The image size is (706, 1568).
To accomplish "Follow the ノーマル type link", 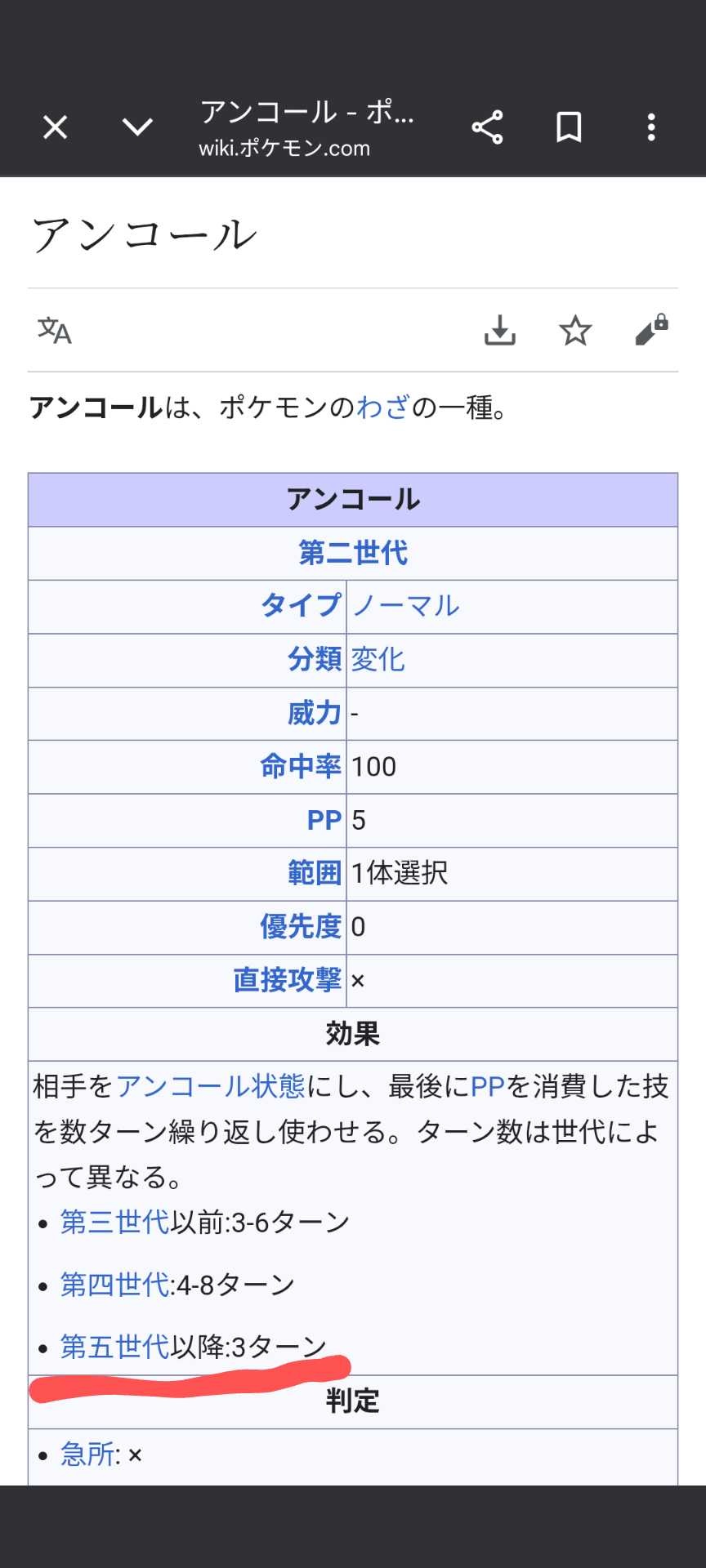I will [405, 606].
